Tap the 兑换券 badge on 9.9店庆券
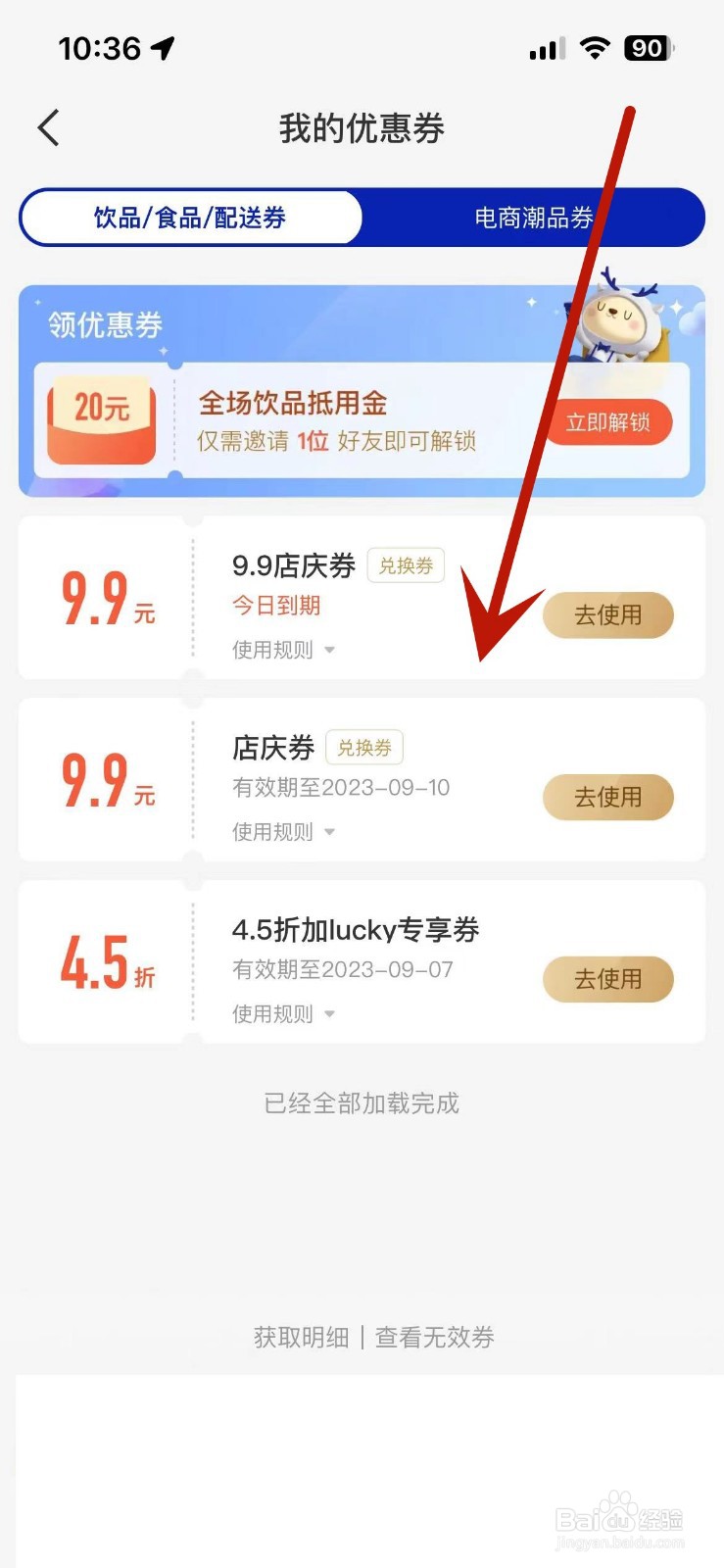Image resolution: width=724 pixels, height=1568 pixels. pyautogui.click(x=406, y=565)
